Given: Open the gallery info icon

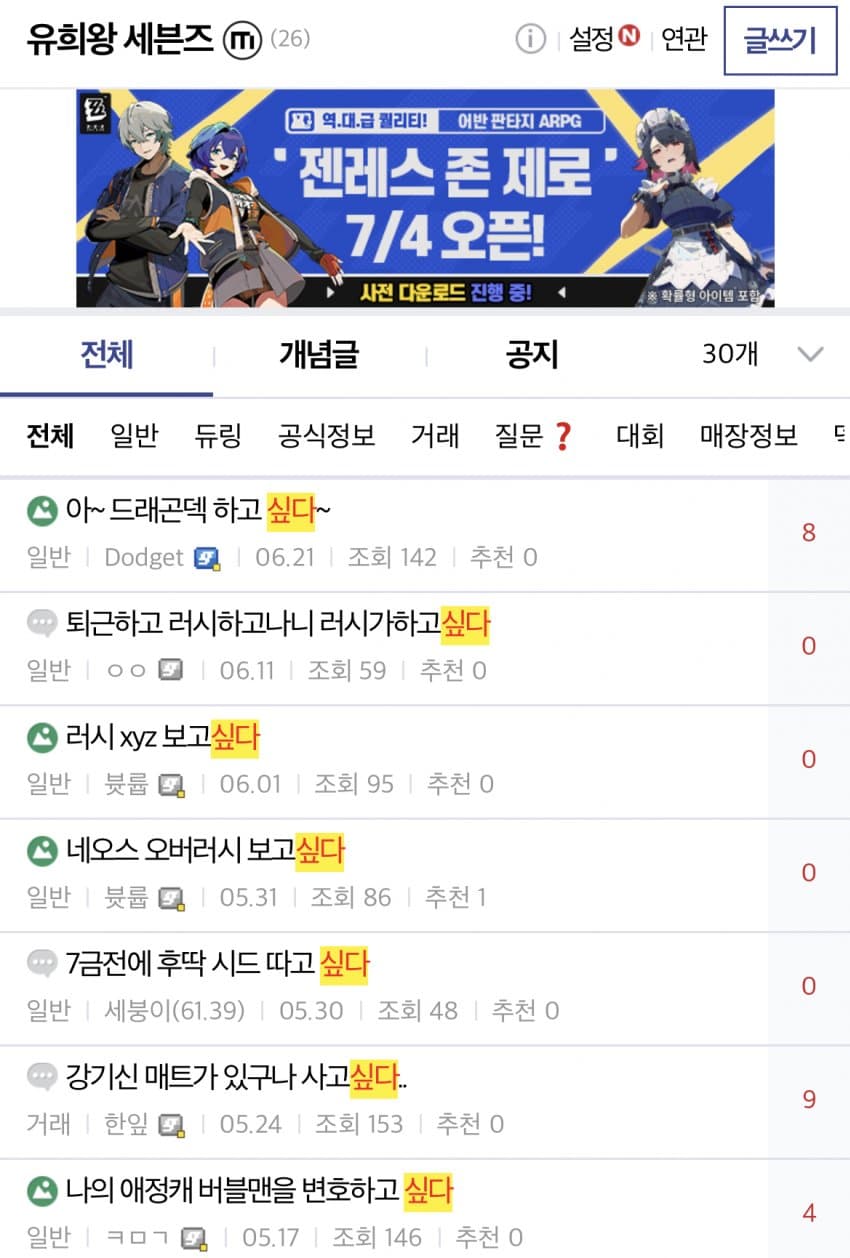Looking at the screenshot, I should 530,40.
